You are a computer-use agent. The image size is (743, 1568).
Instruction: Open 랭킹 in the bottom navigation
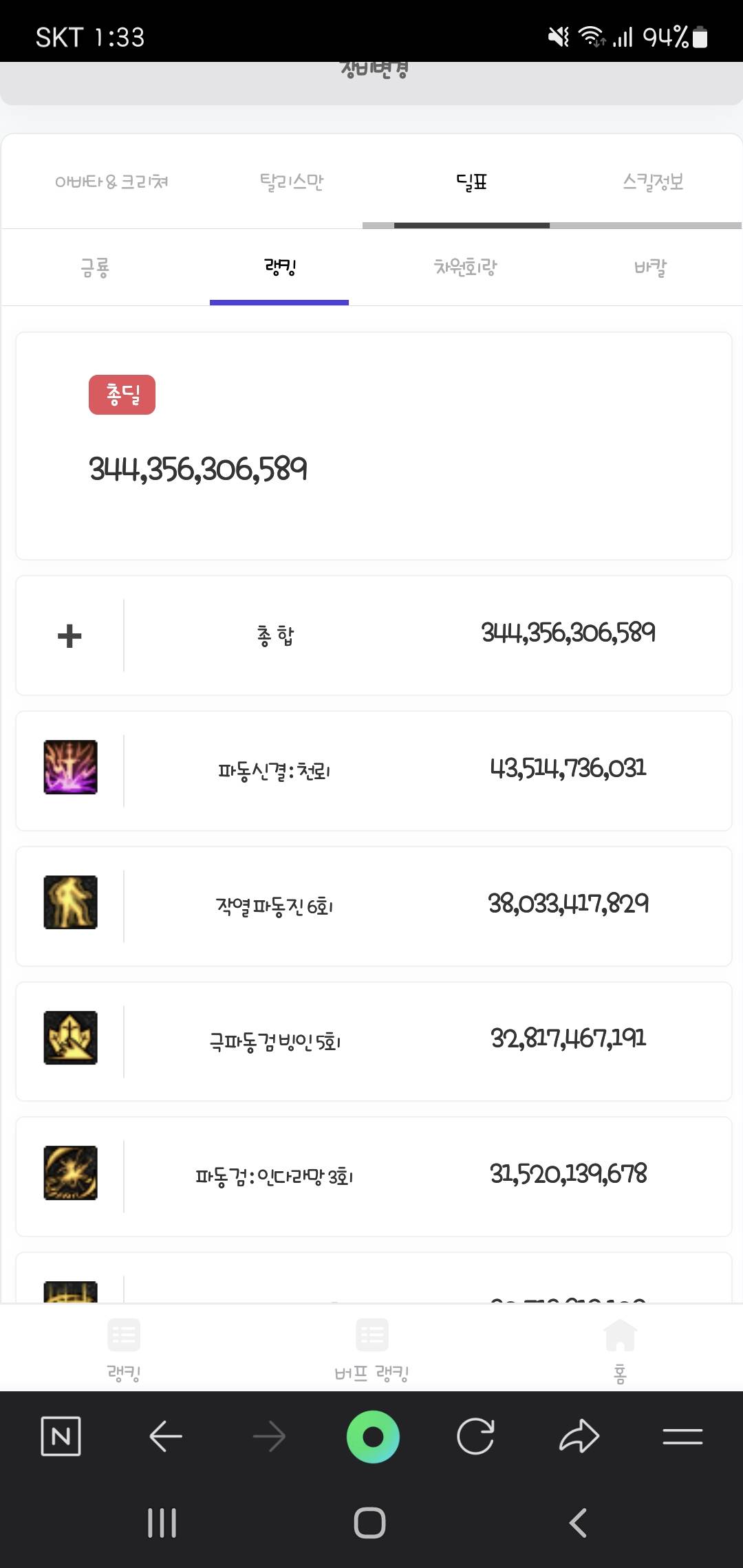point(124,1349)
